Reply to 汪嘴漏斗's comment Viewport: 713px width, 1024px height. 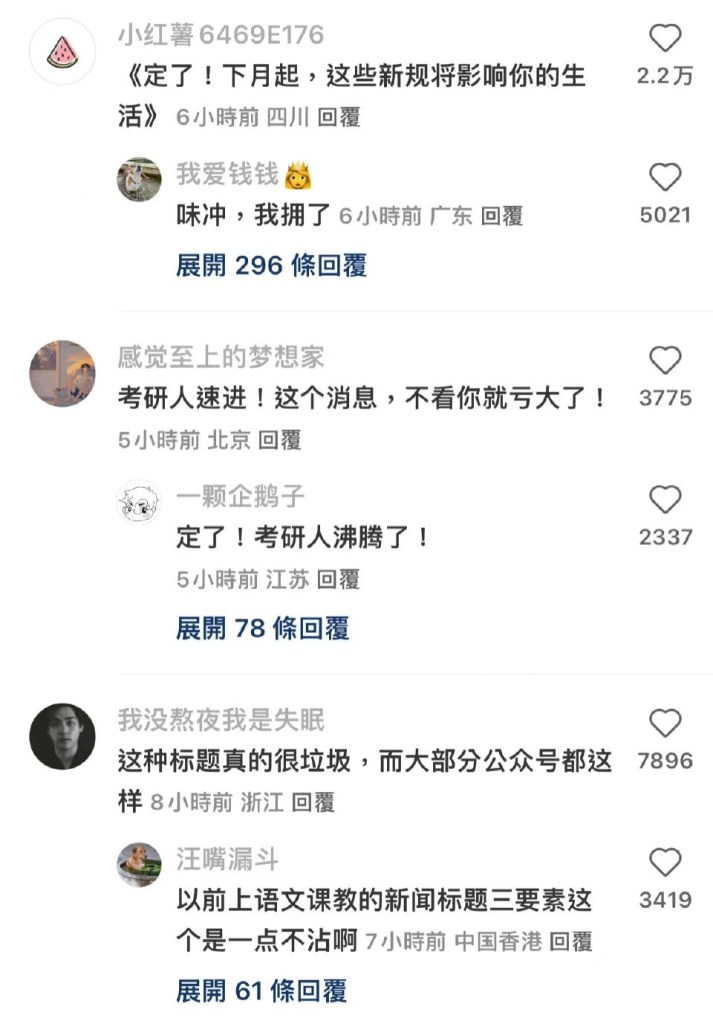click(x=571, y=941)
